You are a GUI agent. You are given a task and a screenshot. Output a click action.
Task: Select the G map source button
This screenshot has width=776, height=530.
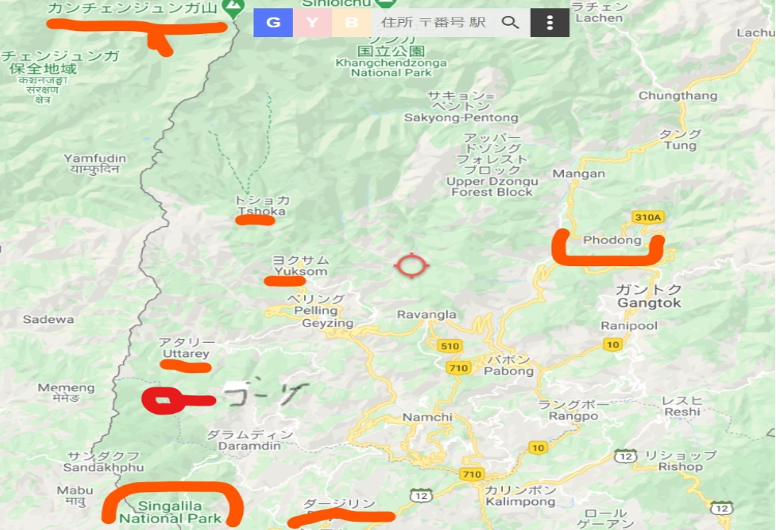pyautogui.click(x=273, y=22)
